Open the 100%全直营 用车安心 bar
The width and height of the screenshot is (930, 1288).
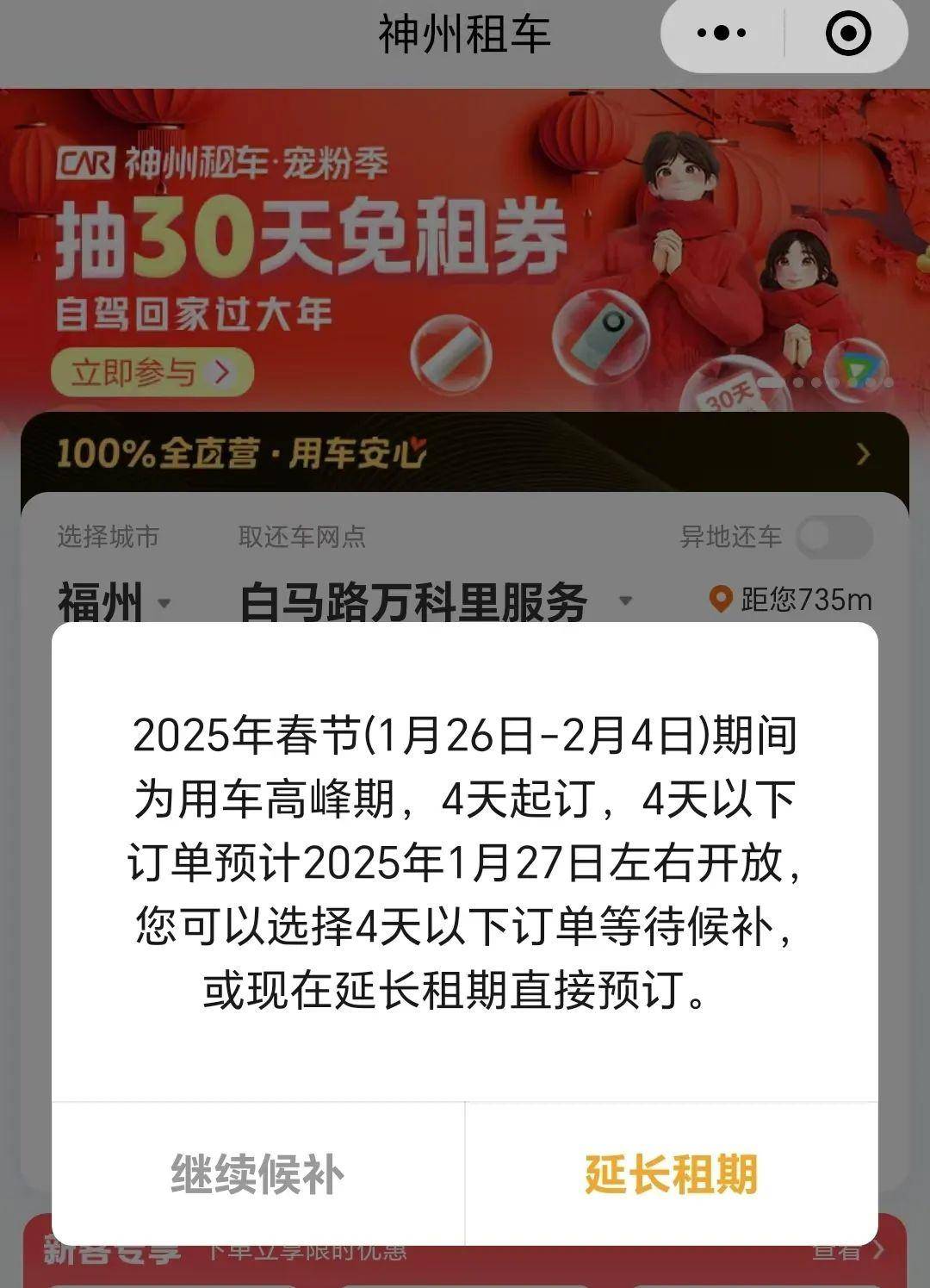(464, 454)
